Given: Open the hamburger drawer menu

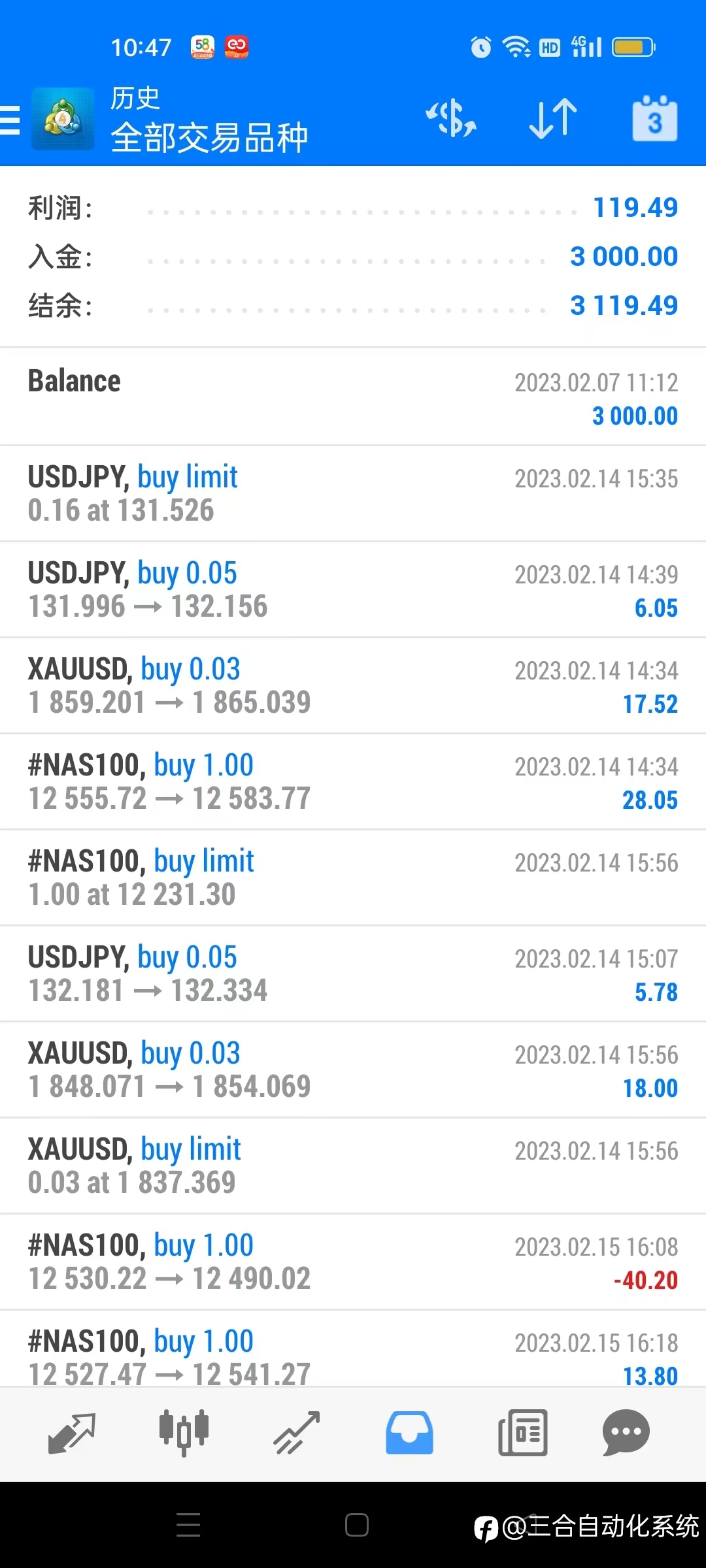Looking at the screenshot, I should tap(10, 120).
